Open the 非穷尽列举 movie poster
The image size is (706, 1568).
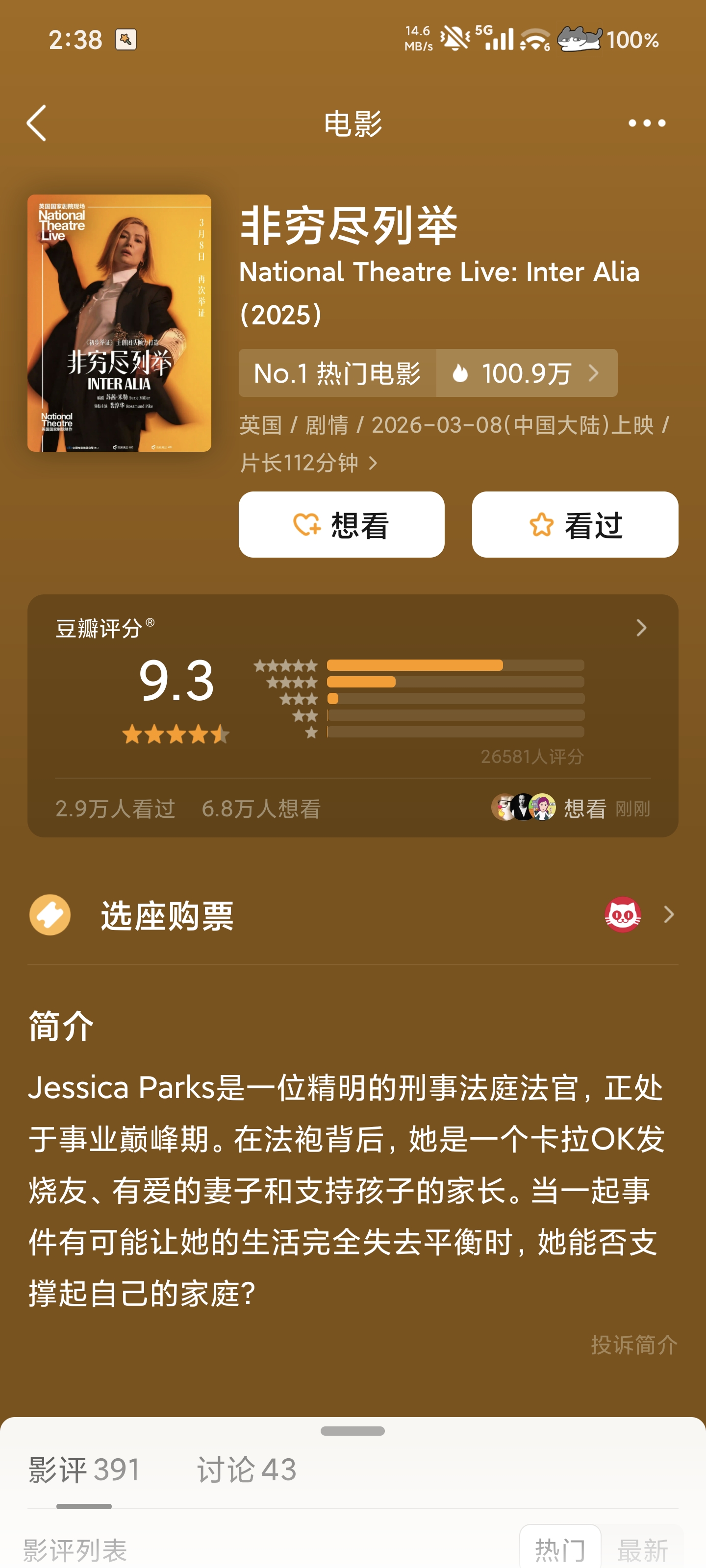point(120,323)
